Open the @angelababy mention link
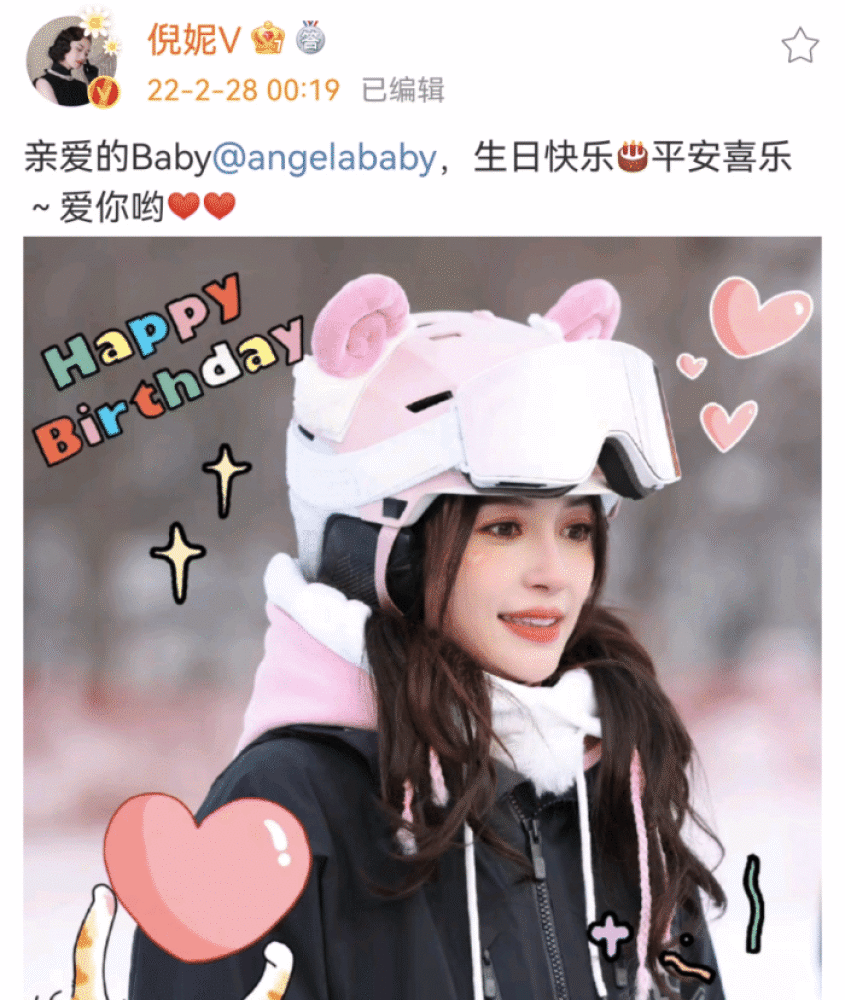The image size is (845, 1000). 324,157
